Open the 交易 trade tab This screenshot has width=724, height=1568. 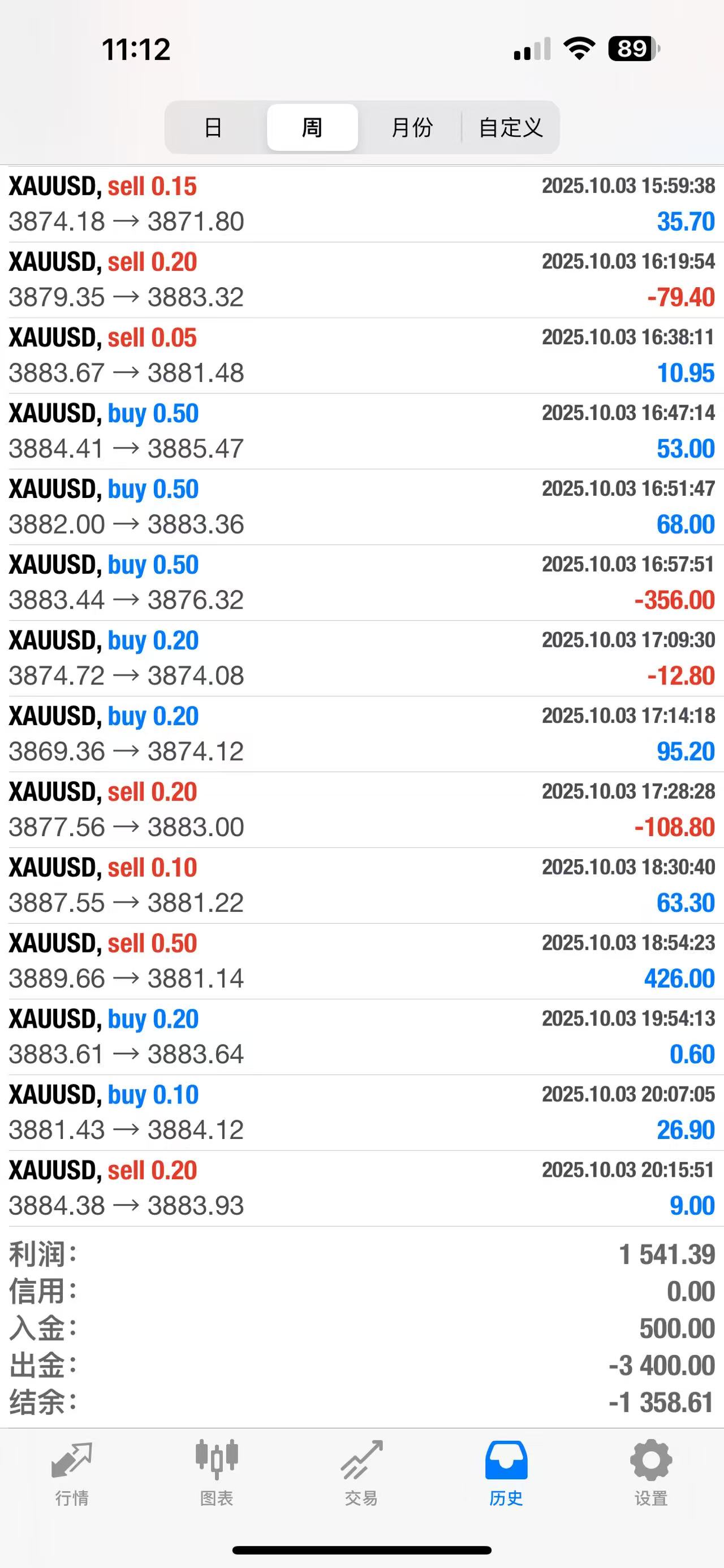click(361, 1472)
